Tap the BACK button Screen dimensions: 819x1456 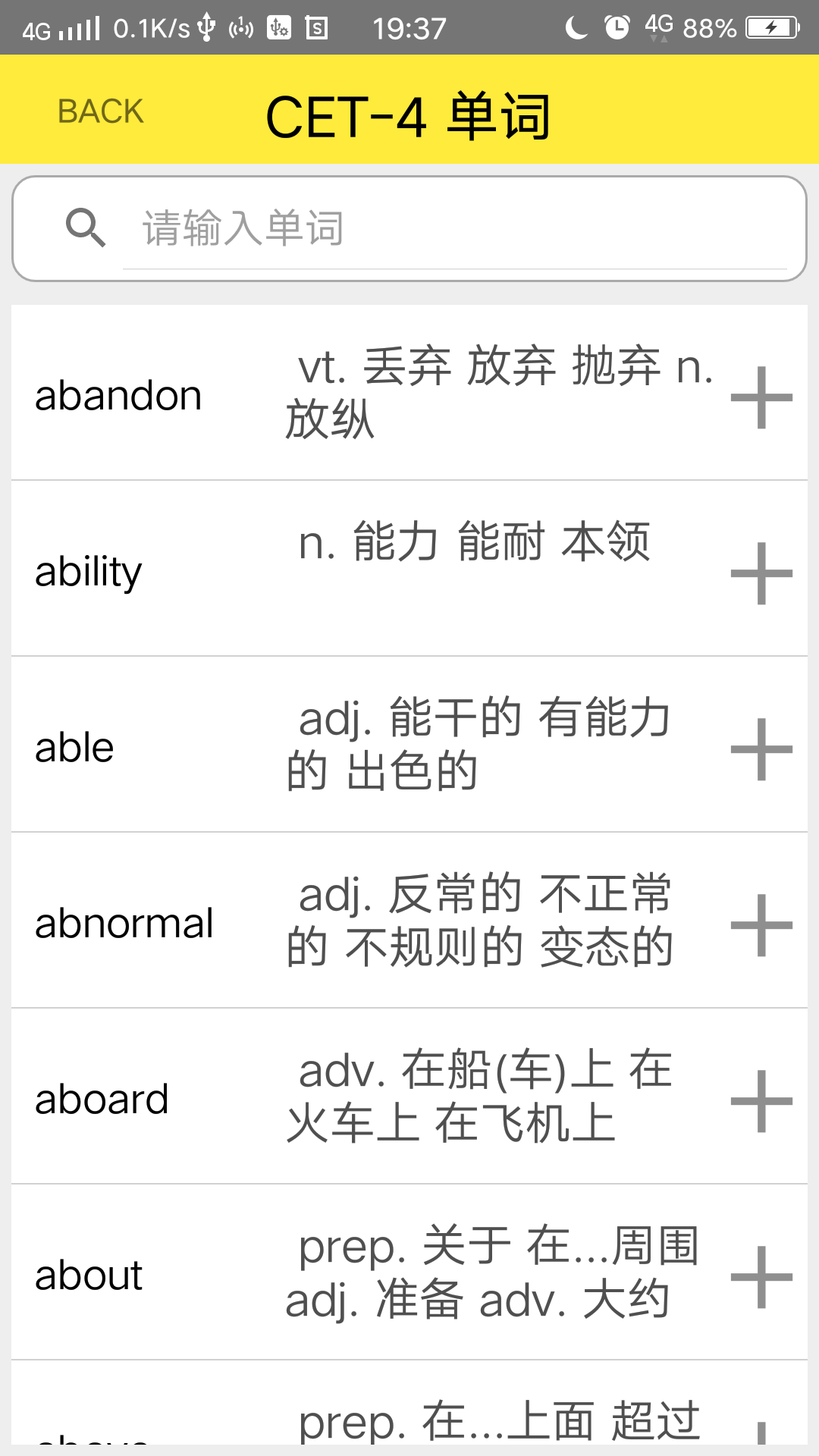coord(100,111)
